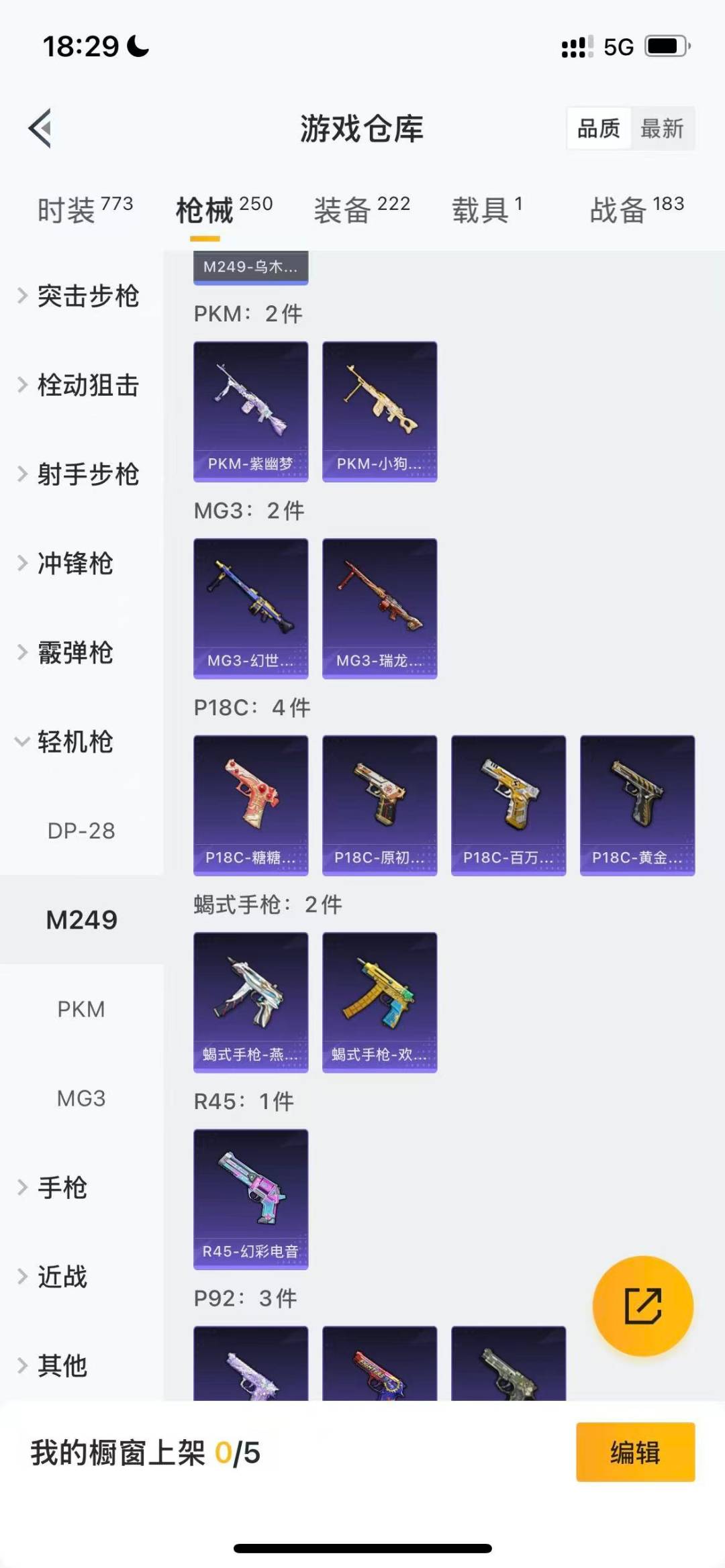Select the PKM-紫幽梦 skin thumbnail
Viewport: 725px width, 1568px height.
(x=250, y=411)
